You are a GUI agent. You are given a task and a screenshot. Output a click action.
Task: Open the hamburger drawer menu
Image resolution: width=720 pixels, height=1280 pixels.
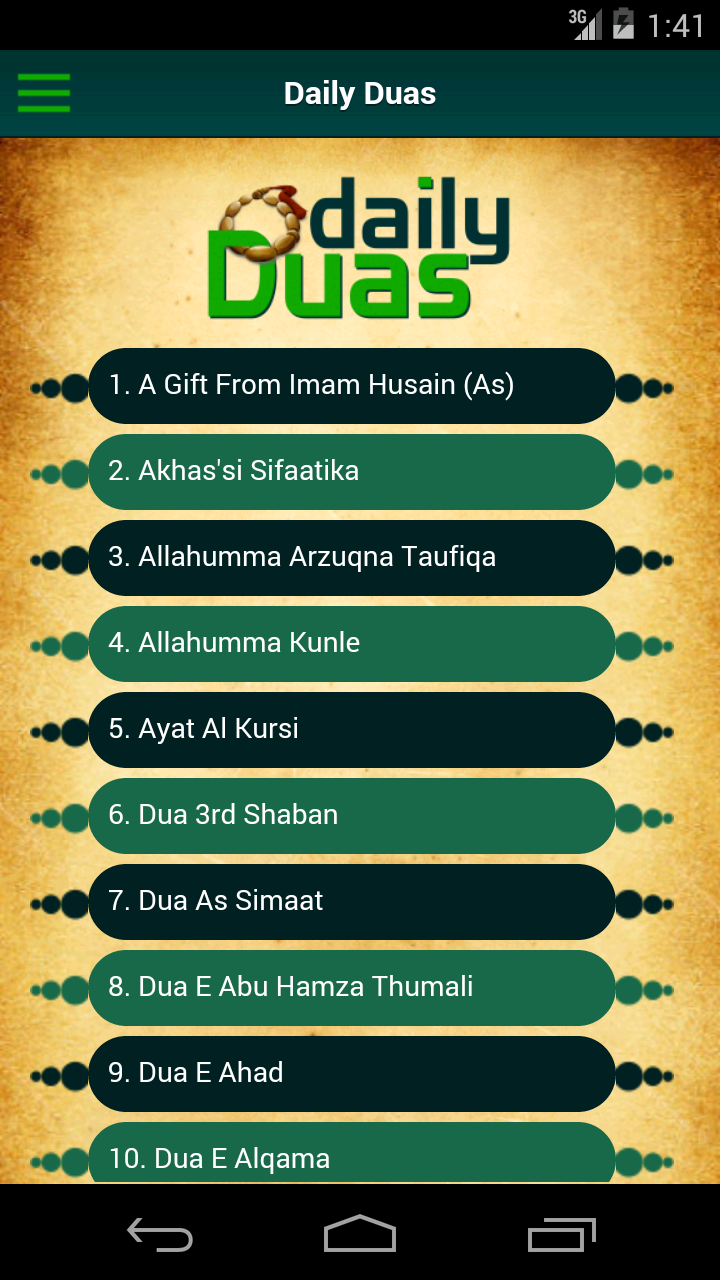pyautogui.click(x=44, y=93)
